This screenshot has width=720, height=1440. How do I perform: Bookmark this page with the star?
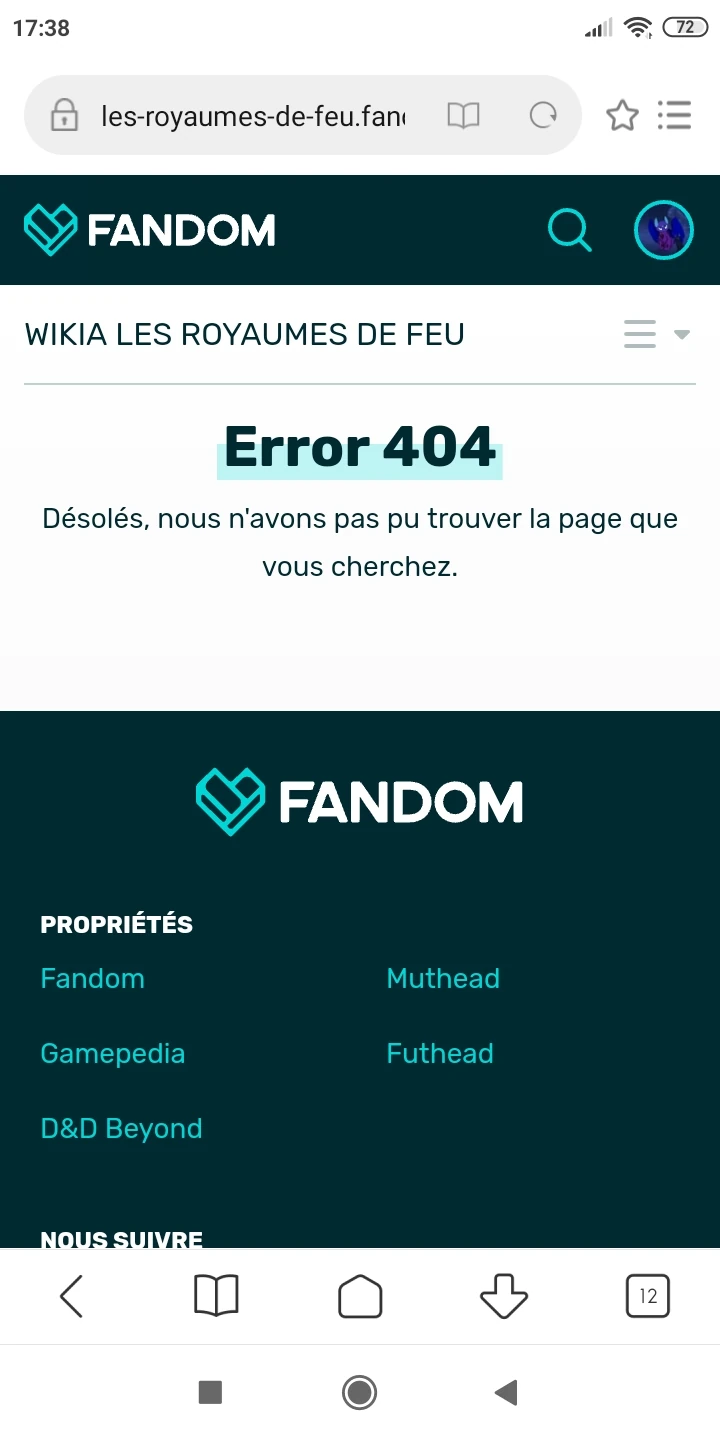(x=622, y=116)
